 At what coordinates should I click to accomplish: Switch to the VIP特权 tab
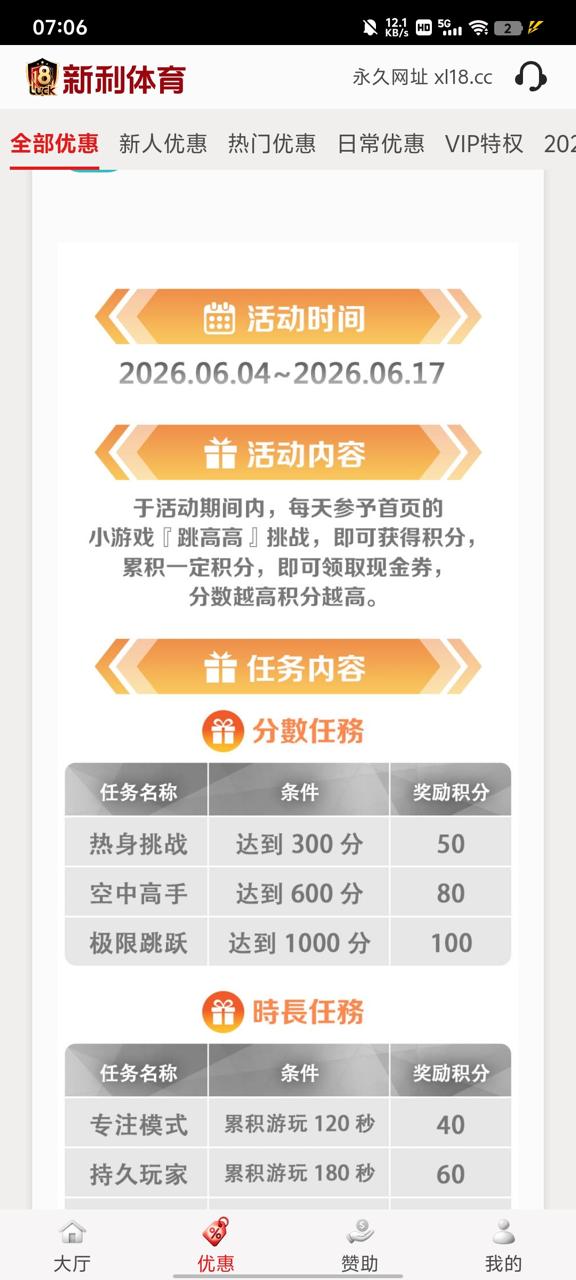(x=484, y=143)
